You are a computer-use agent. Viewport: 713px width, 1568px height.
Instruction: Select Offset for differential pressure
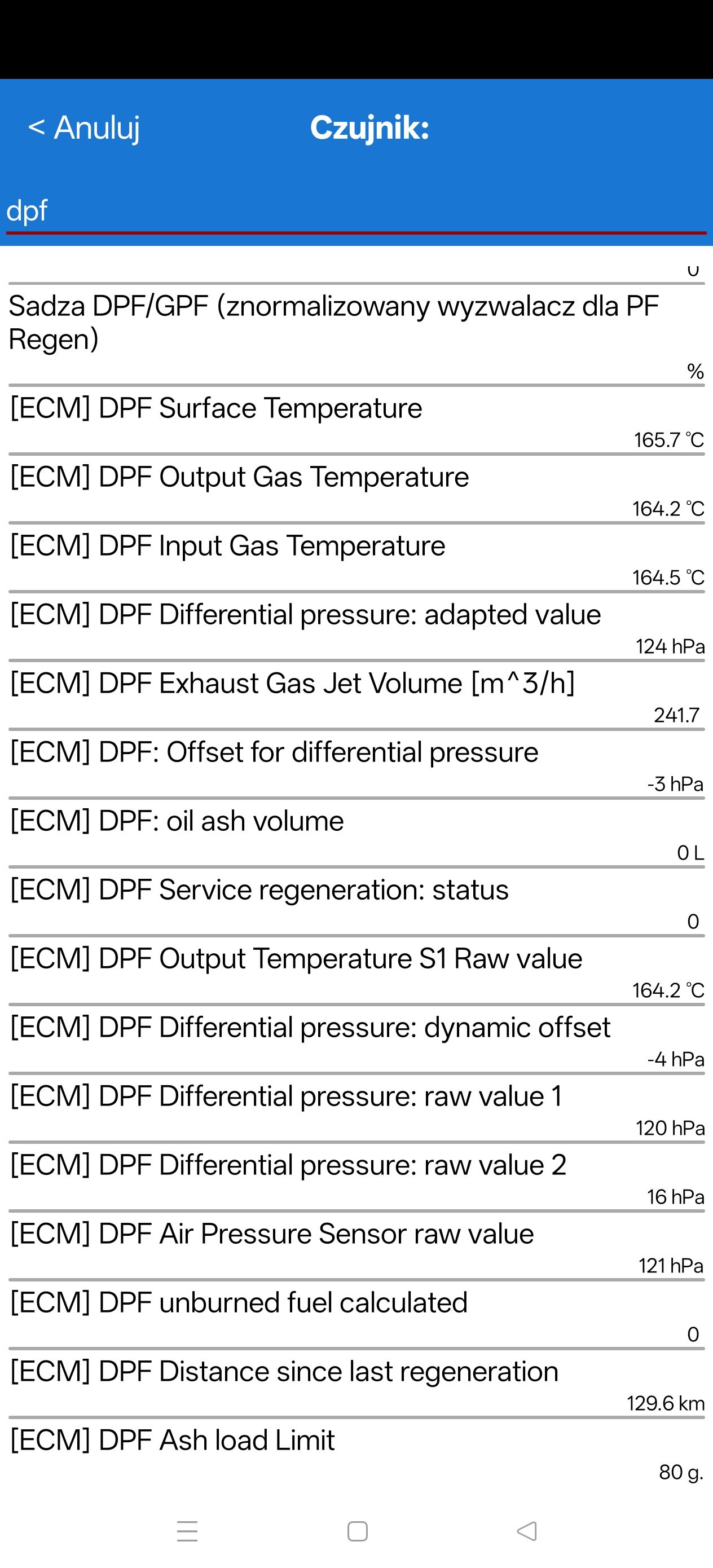(x=356, y=764)
